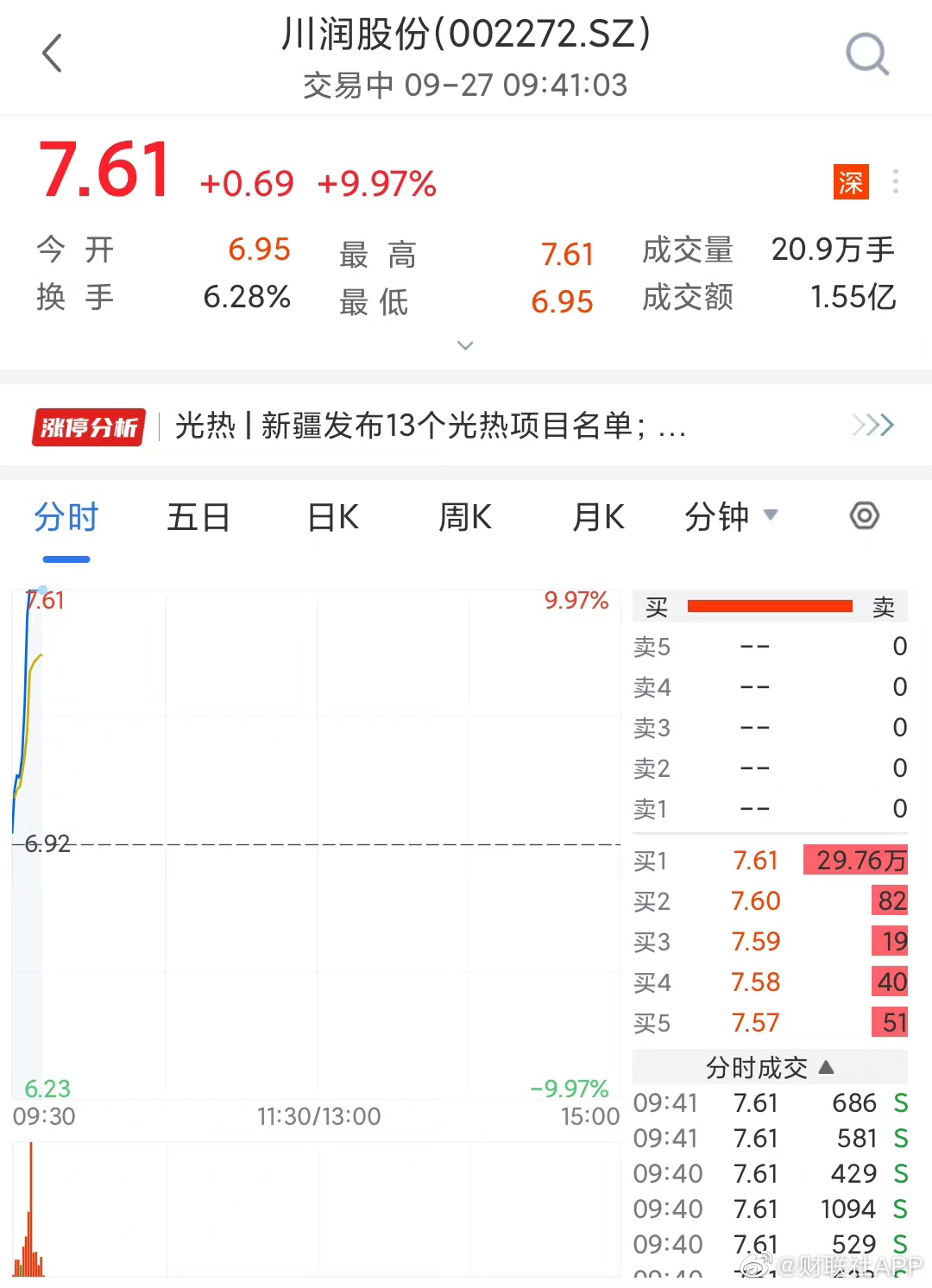932x1288 pixels.
Task: Open the 涨停分析 news banner
Action: point(464,426)
